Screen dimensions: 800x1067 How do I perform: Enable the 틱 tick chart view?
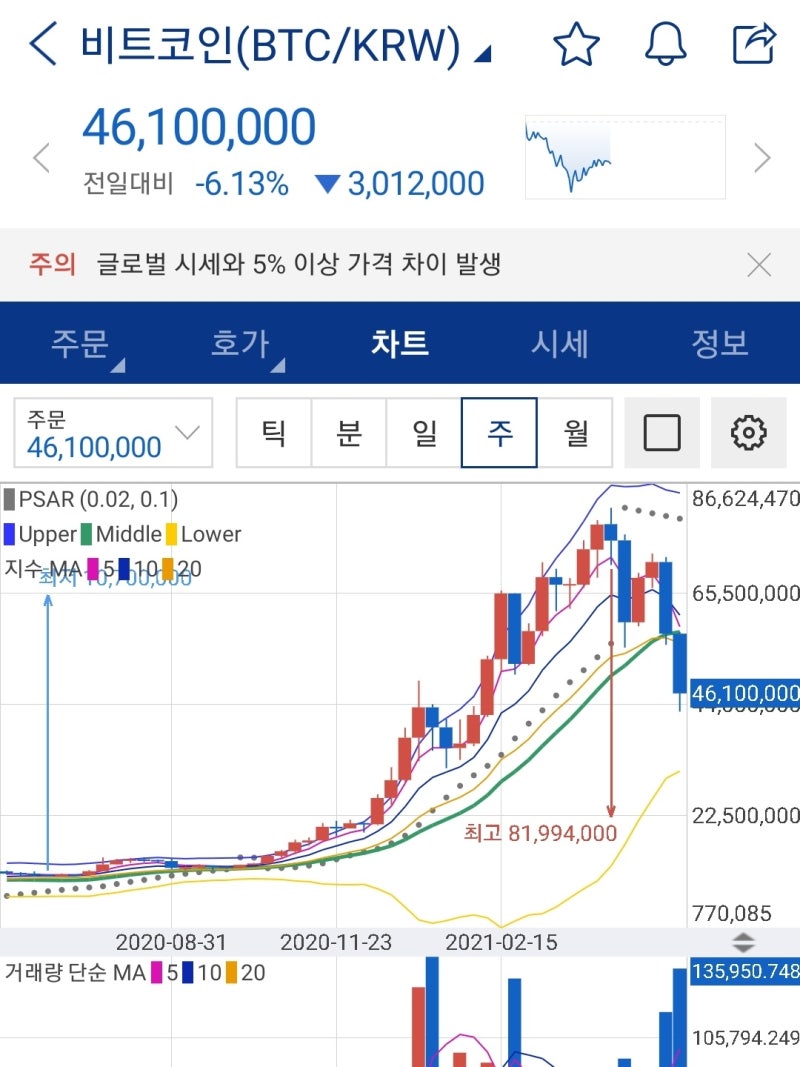(274, 432)
